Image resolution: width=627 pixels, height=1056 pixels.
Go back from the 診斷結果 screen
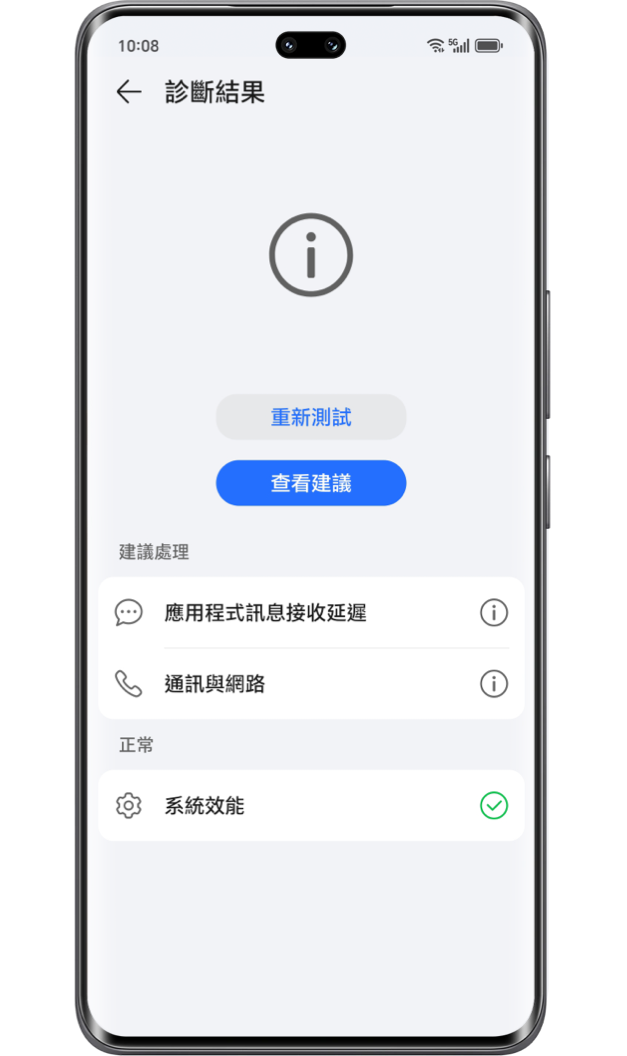click(x=129, y=93)
